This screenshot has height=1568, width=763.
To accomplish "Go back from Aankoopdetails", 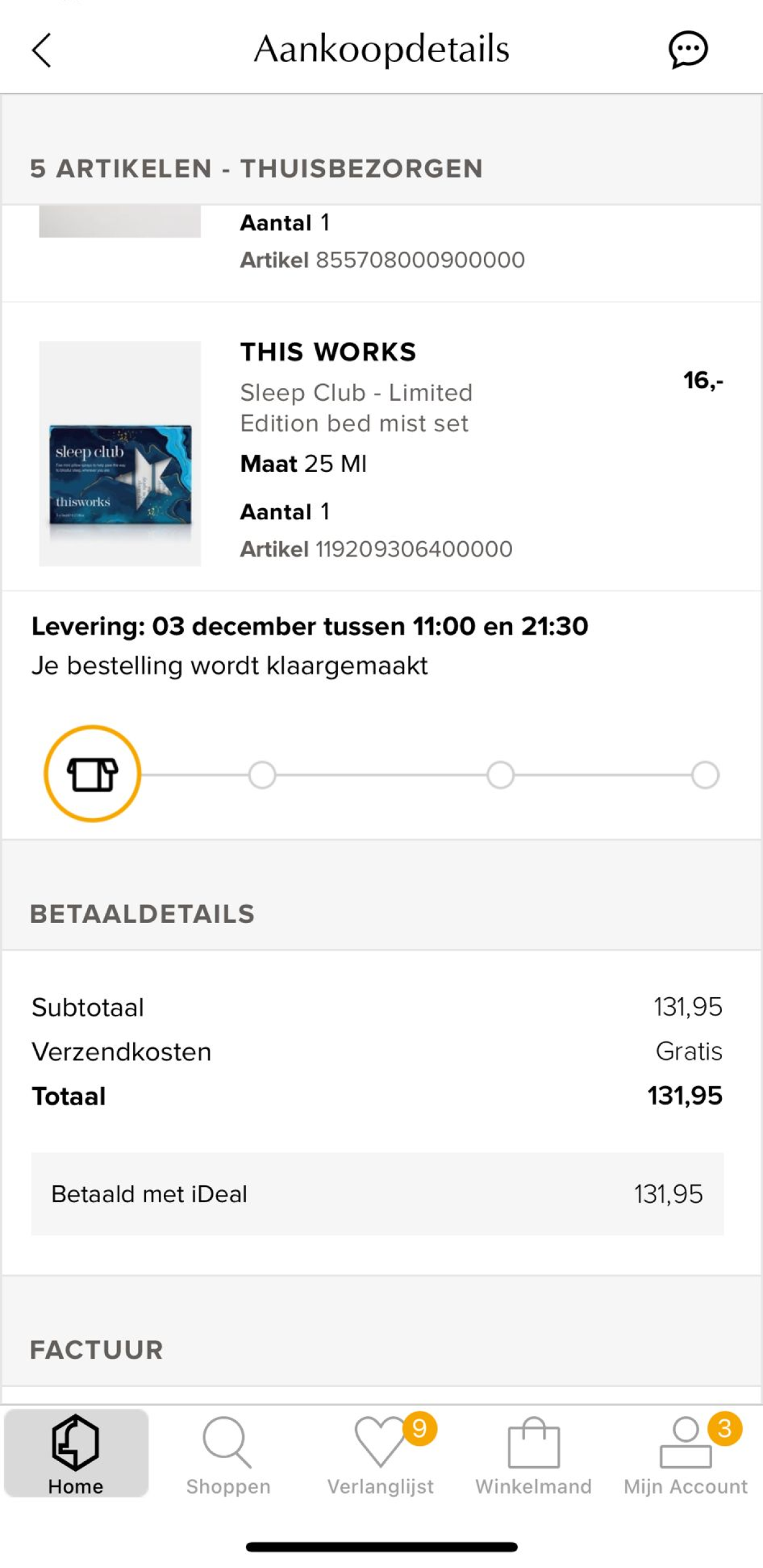I will 41,50.
